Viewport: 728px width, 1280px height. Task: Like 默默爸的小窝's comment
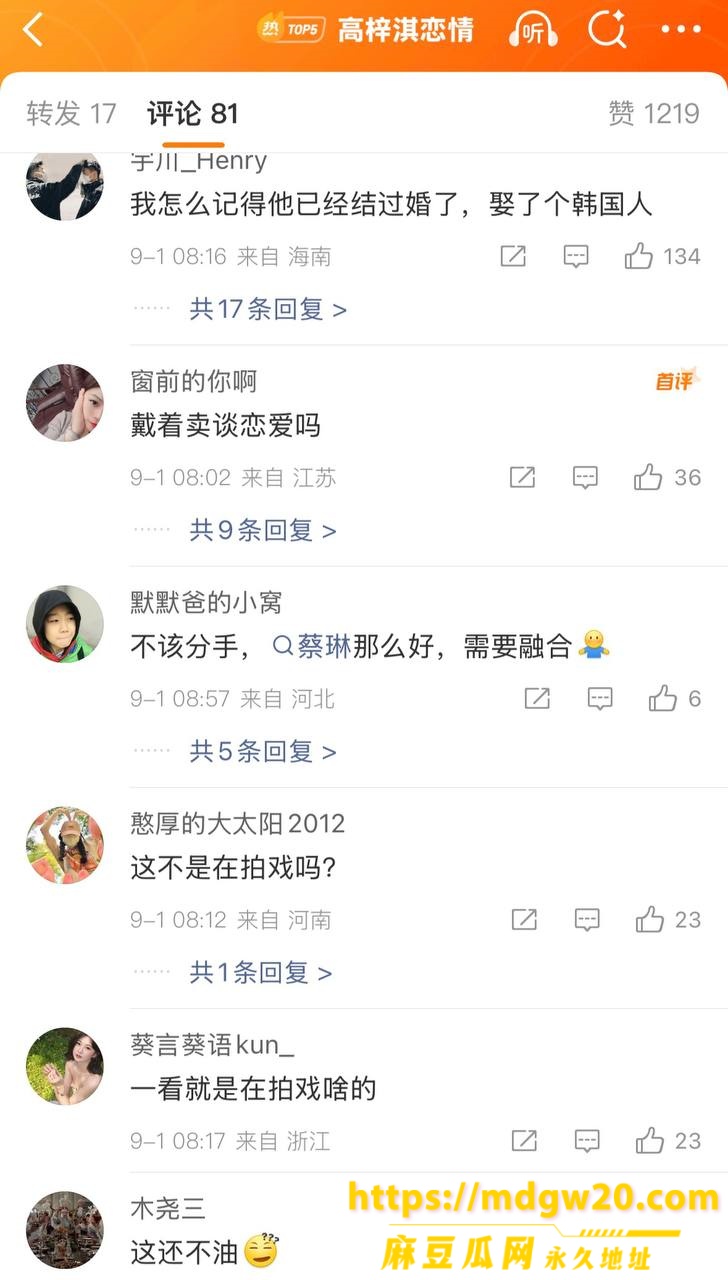click(675, 699)
